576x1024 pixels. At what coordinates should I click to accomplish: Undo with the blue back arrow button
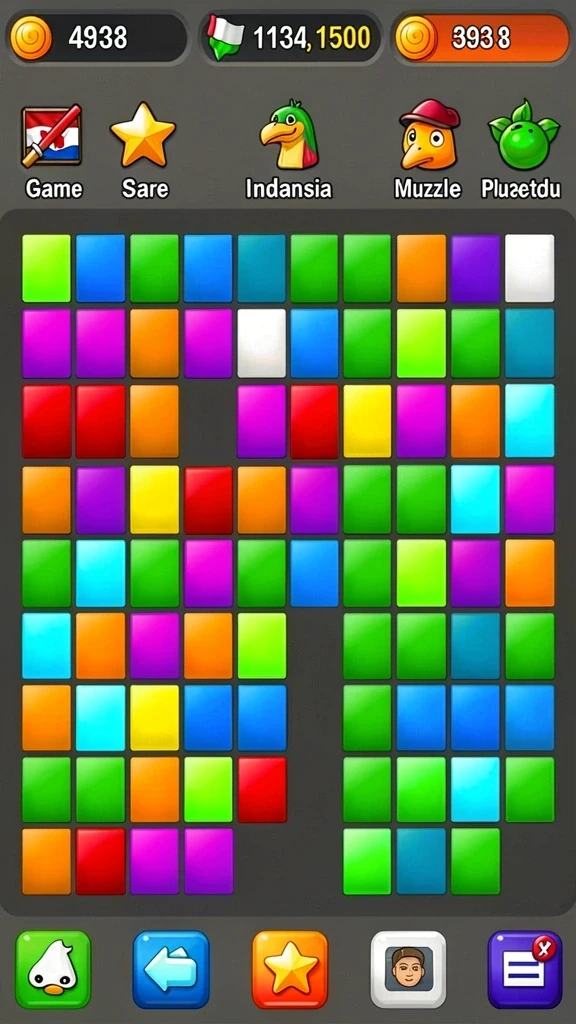171,969
